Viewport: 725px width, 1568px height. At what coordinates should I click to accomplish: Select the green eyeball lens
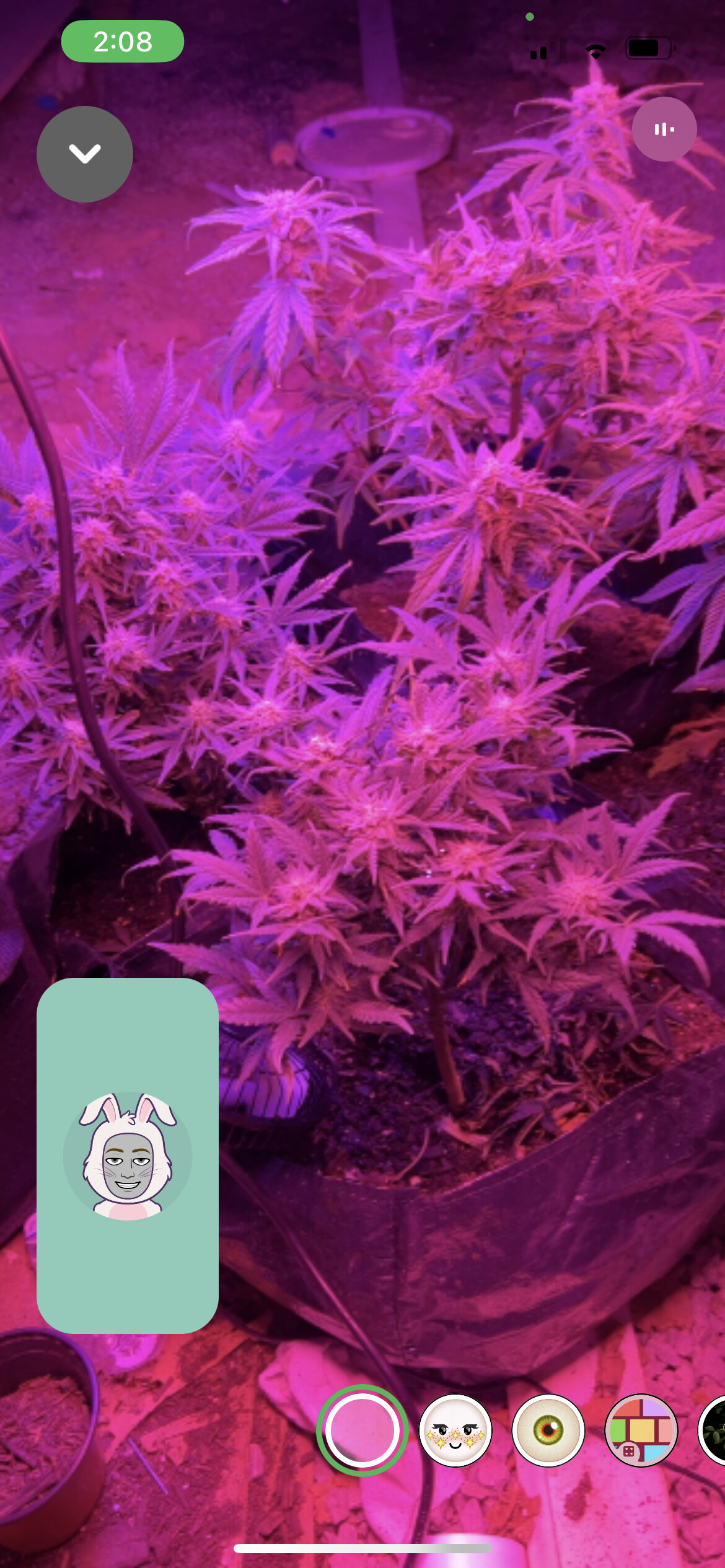pyautogui.click(x=548, y=1430)
